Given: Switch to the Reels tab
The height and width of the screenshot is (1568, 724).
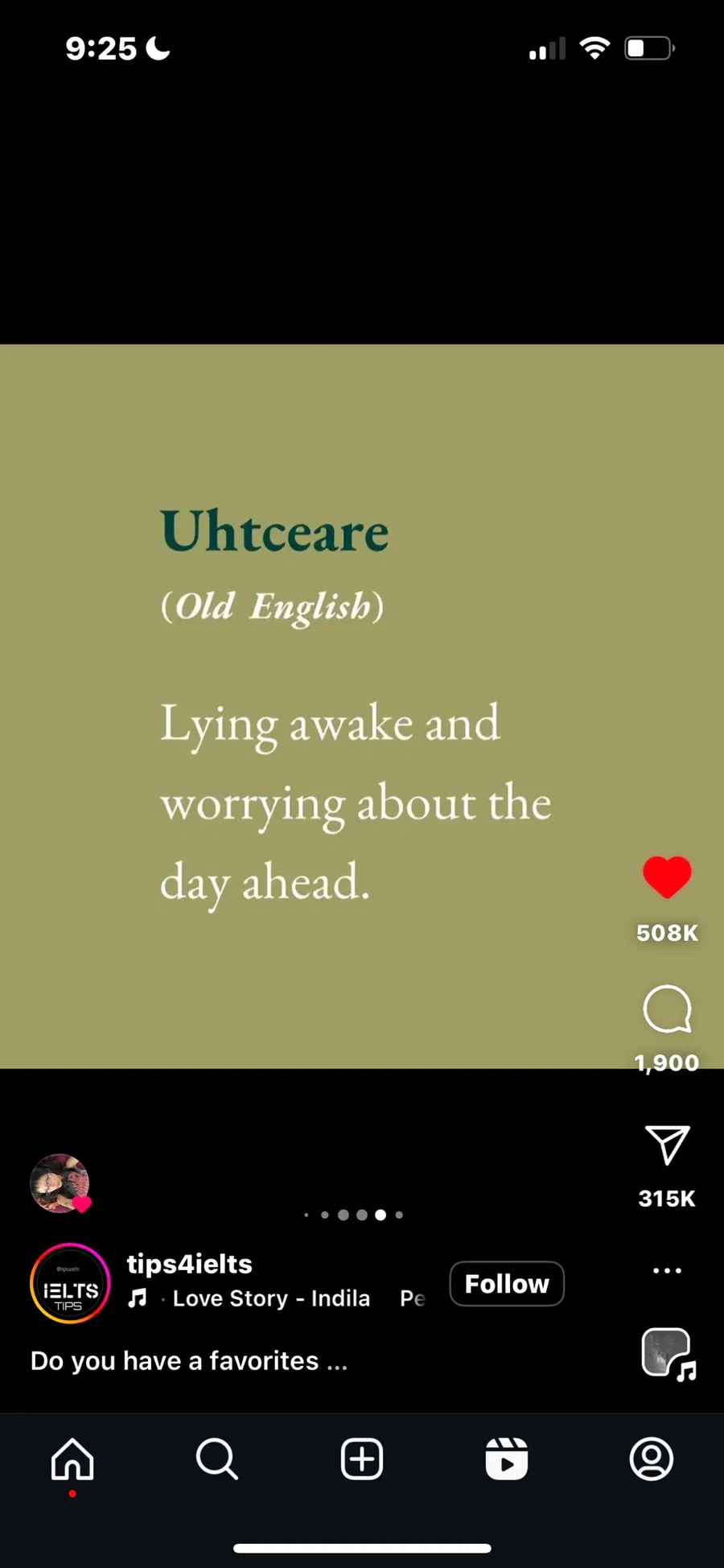Looking at the screenshot, I should point(507,1459).
